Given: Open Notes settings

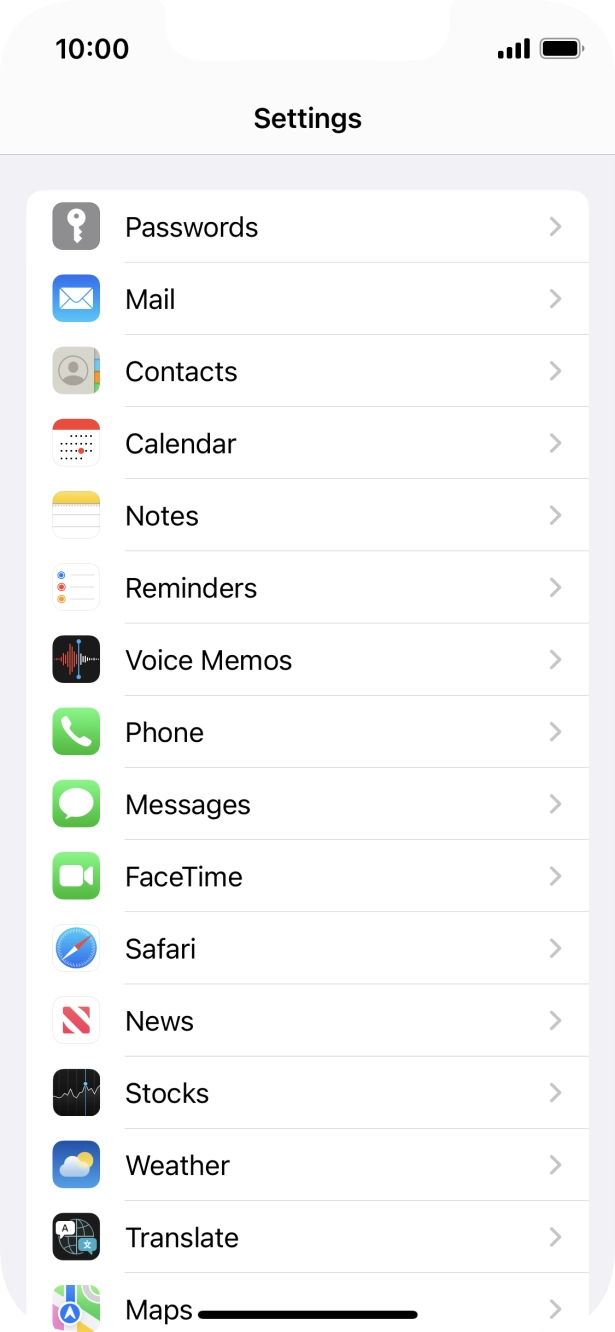Looking at the screenshot, I should (x=307, y=516).
